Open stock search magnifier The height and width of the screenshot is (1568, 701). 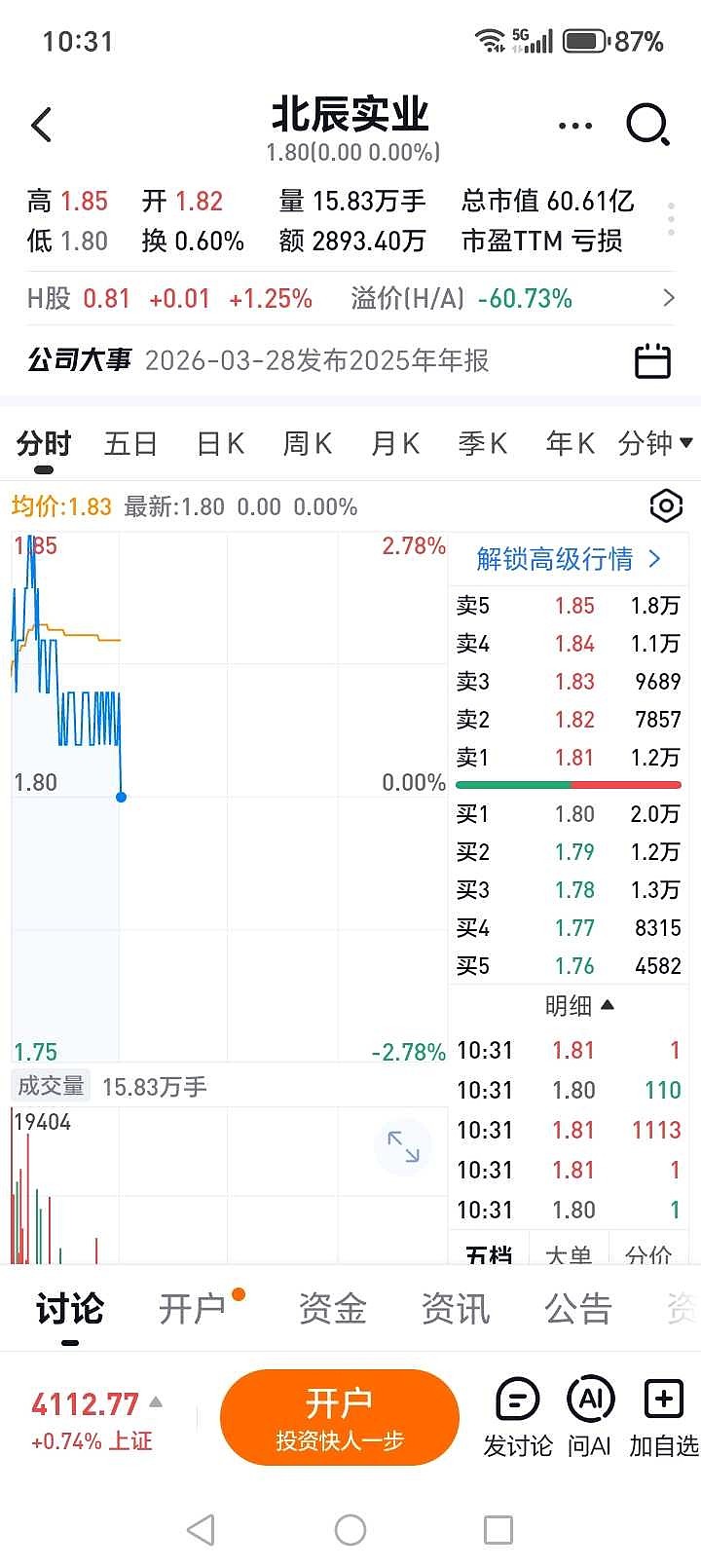647,126
